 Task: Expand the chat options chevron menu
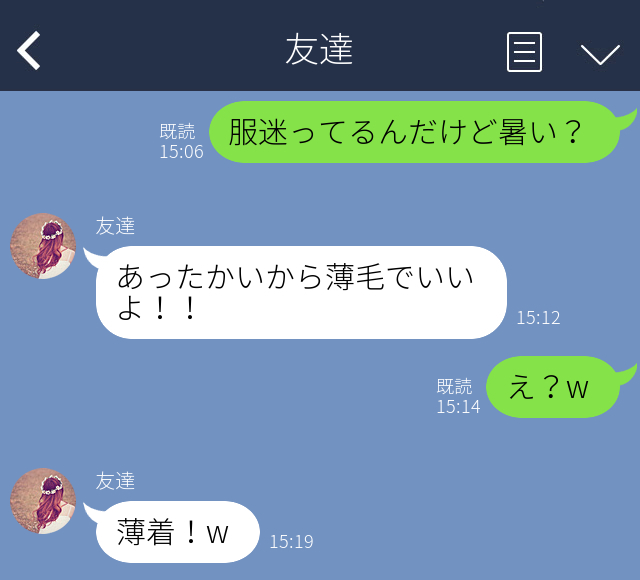[x=600, y=53]
